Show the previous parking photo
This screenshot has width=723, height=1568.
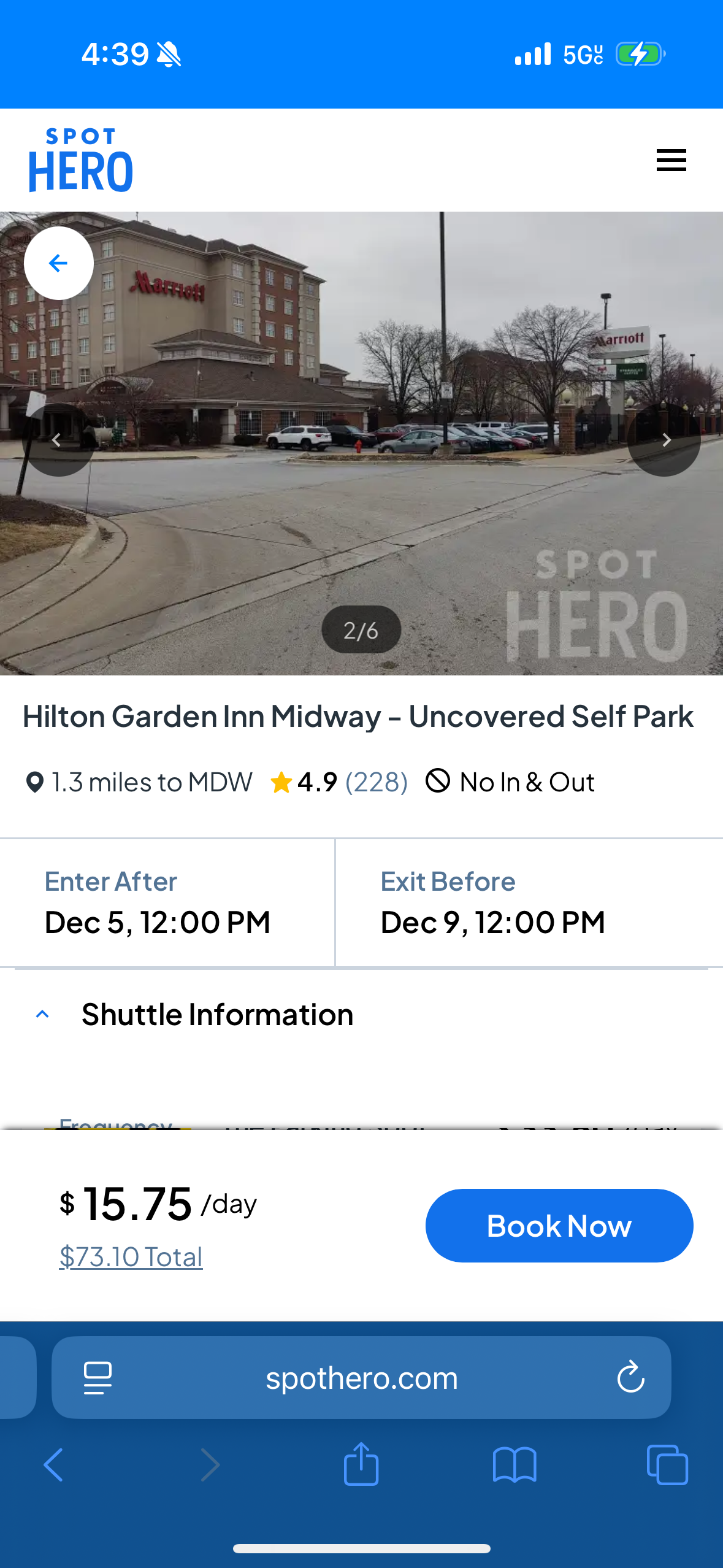pos(57,440)
